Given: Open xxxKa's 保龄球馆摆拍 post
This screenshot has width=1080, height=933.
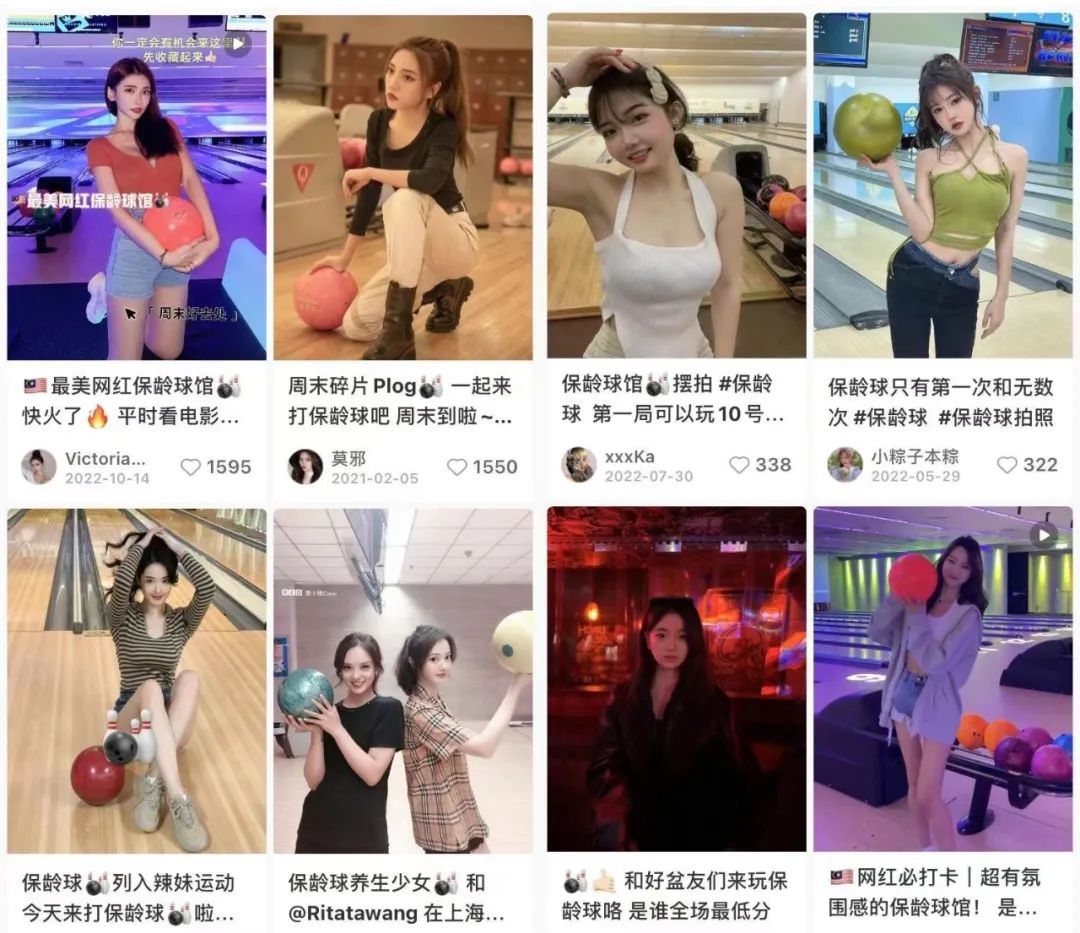Looking at the screenshot, I should pos(676,188).
